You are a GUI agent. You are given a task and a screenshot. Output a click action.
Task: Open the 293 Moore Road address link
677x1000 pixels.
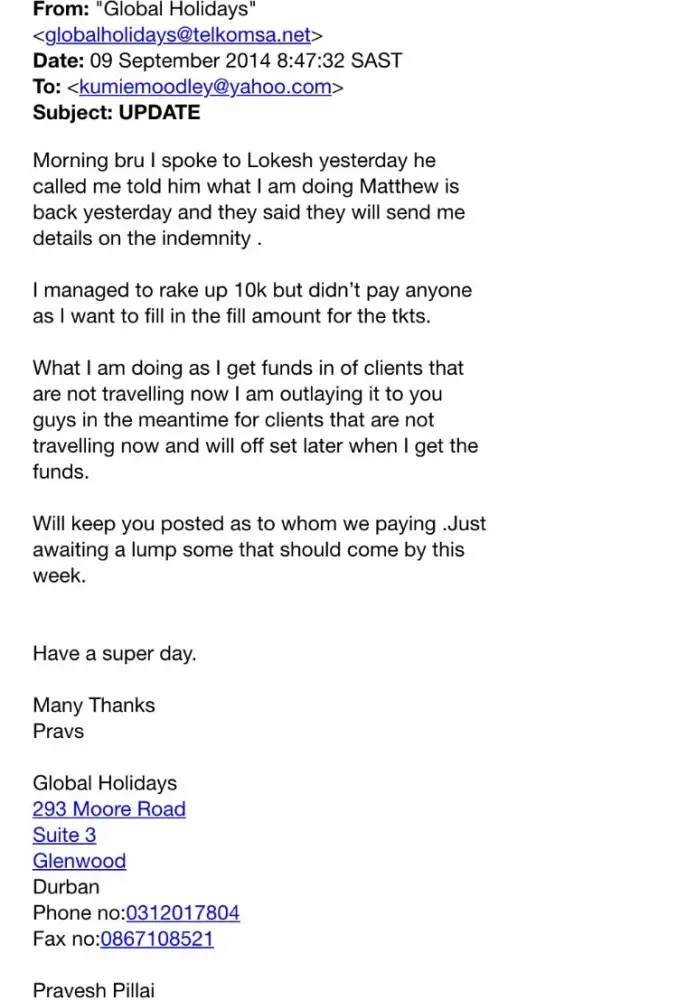[109, 809]
